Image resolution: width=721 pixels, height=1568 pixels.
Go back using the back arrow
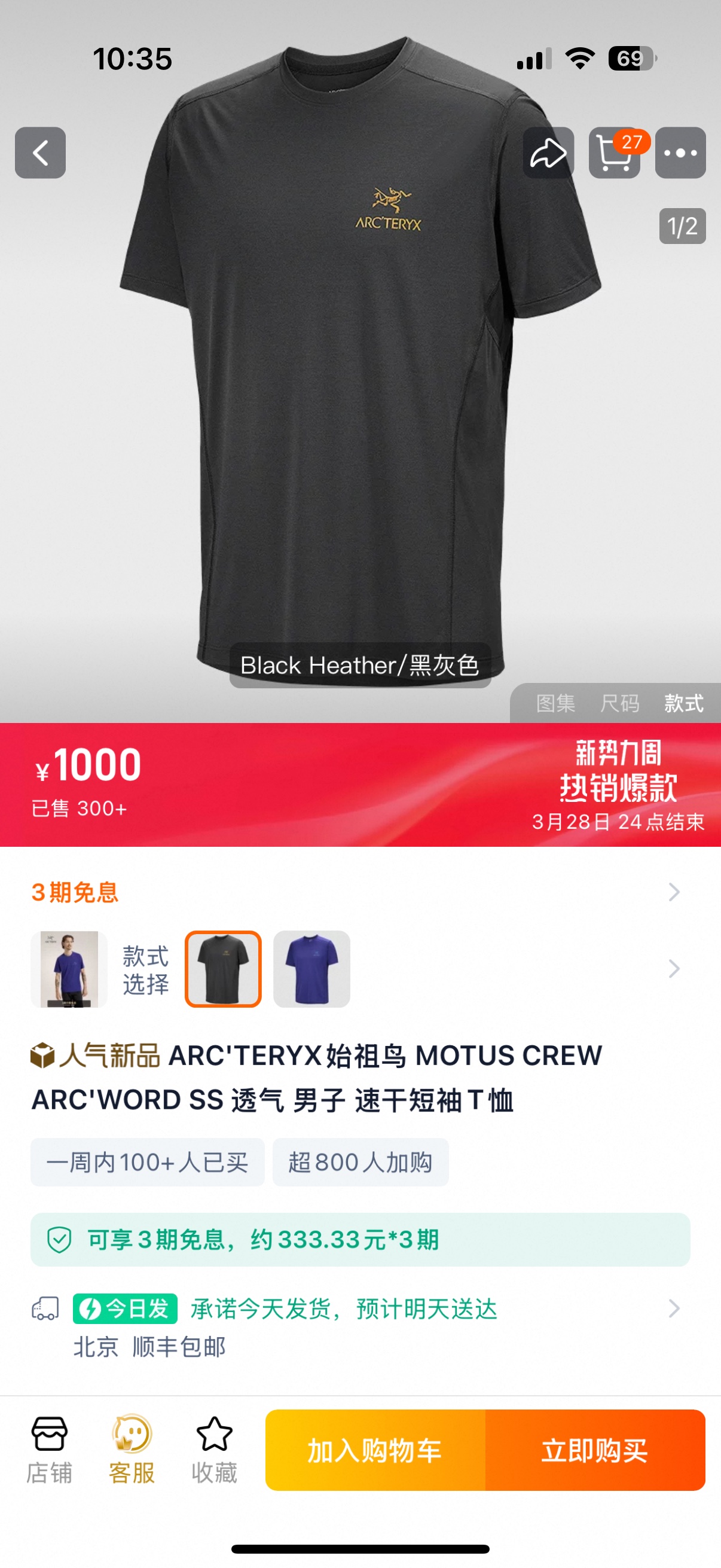[x=40, y=152]
